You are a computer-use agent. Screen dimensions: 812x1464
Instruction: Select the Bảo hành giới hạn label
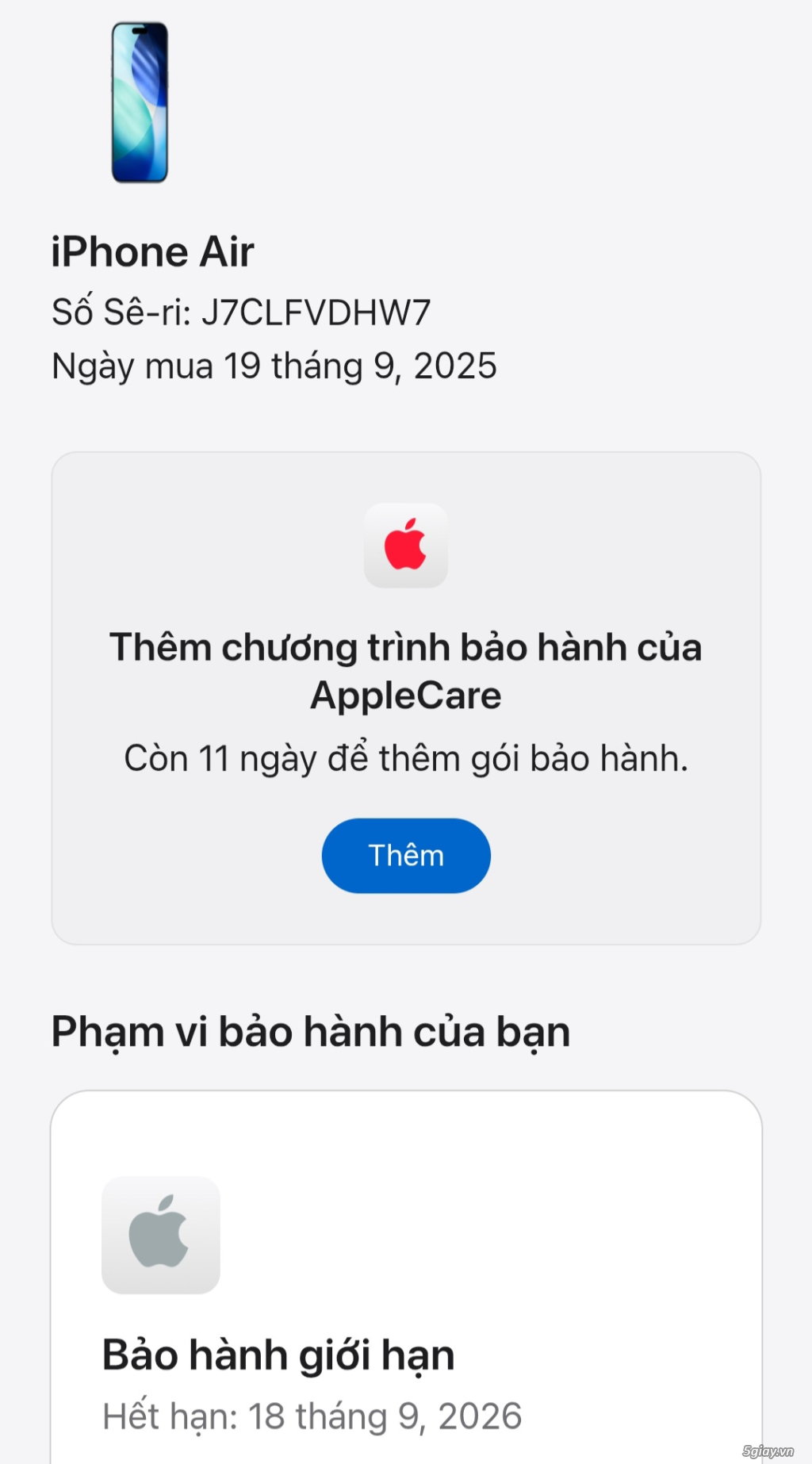[x=279, y=1354]
